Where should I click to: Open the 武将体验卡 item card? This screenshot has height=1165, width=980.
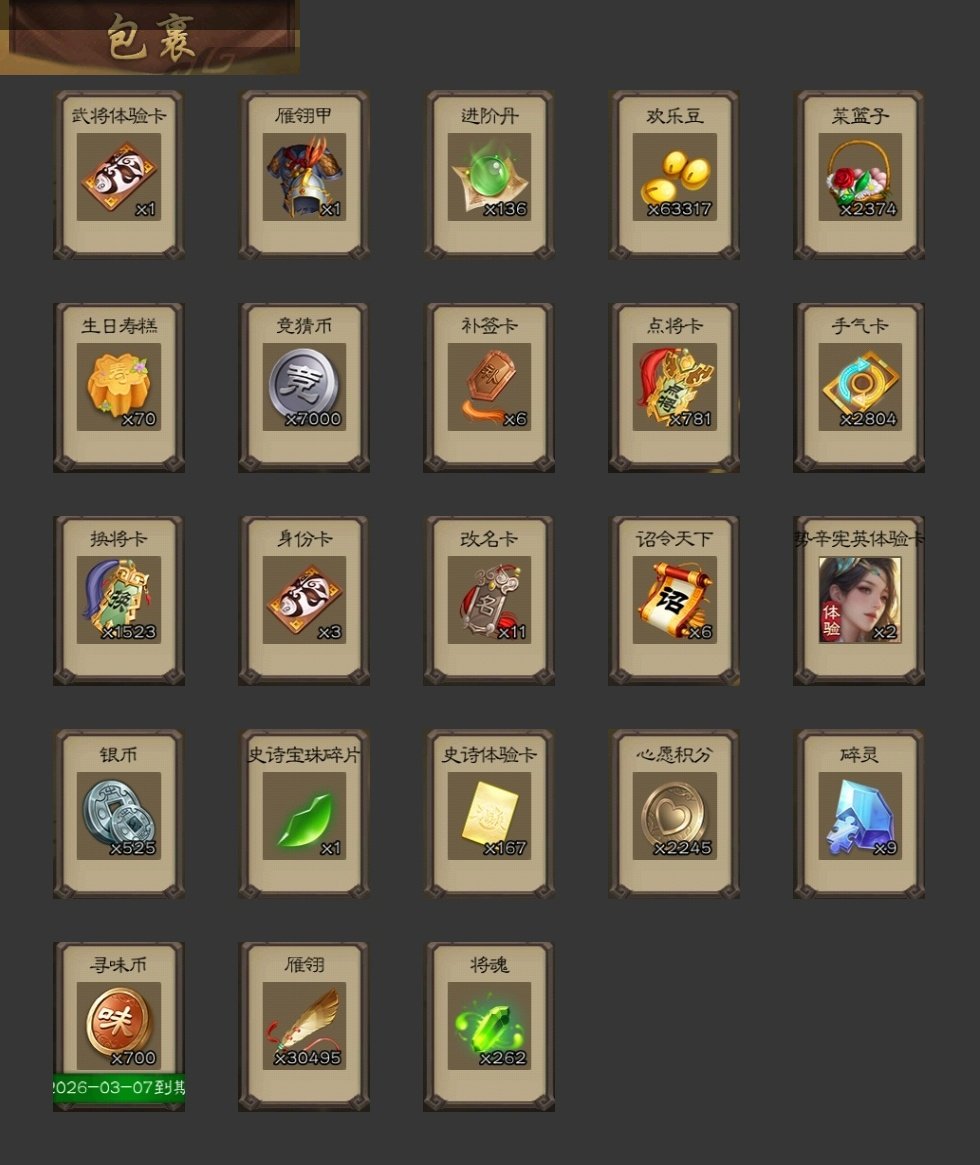pyautogui.click(x=119, y=177)
